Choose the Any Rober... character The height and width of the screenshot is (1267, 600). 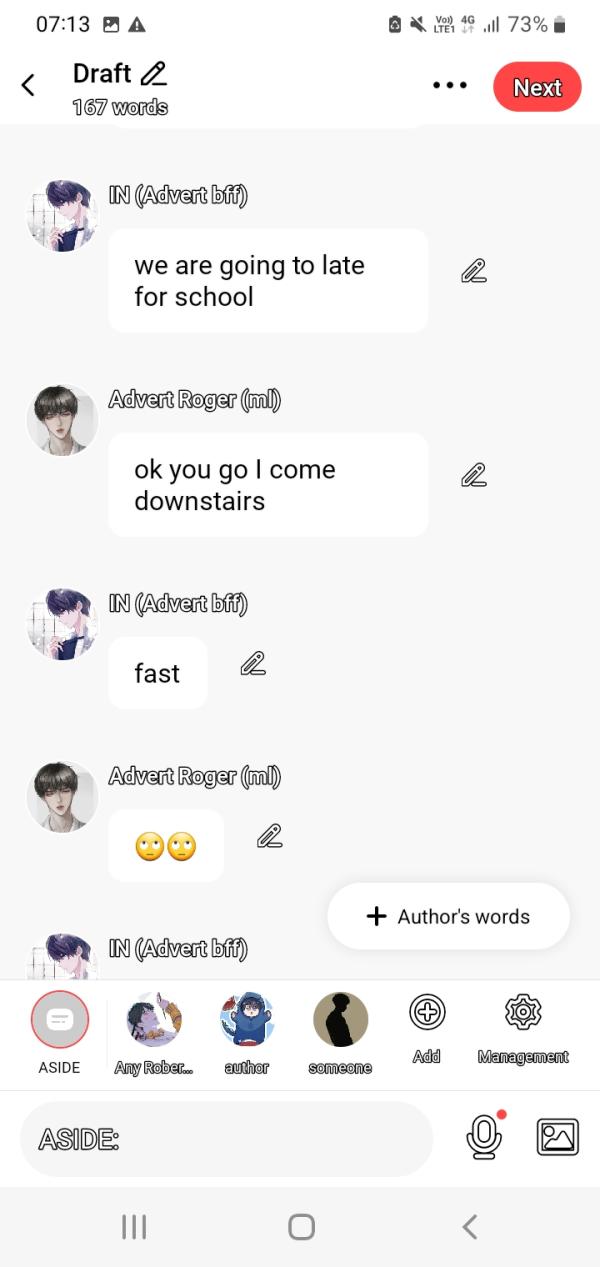[154, 1019]
